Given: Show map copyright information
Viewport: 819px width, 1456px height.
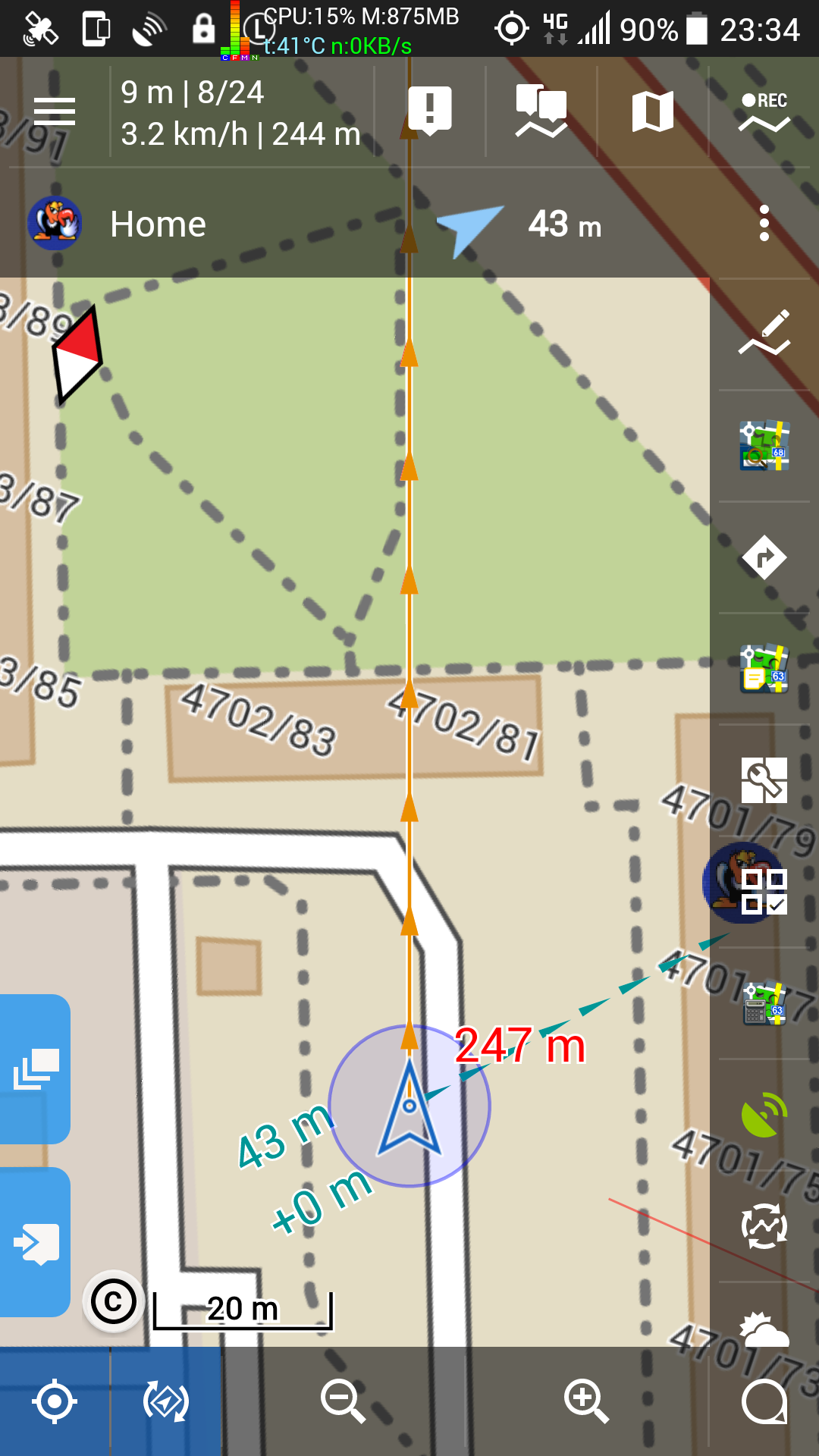Looking at the screenshot, I should (114, 1302).
